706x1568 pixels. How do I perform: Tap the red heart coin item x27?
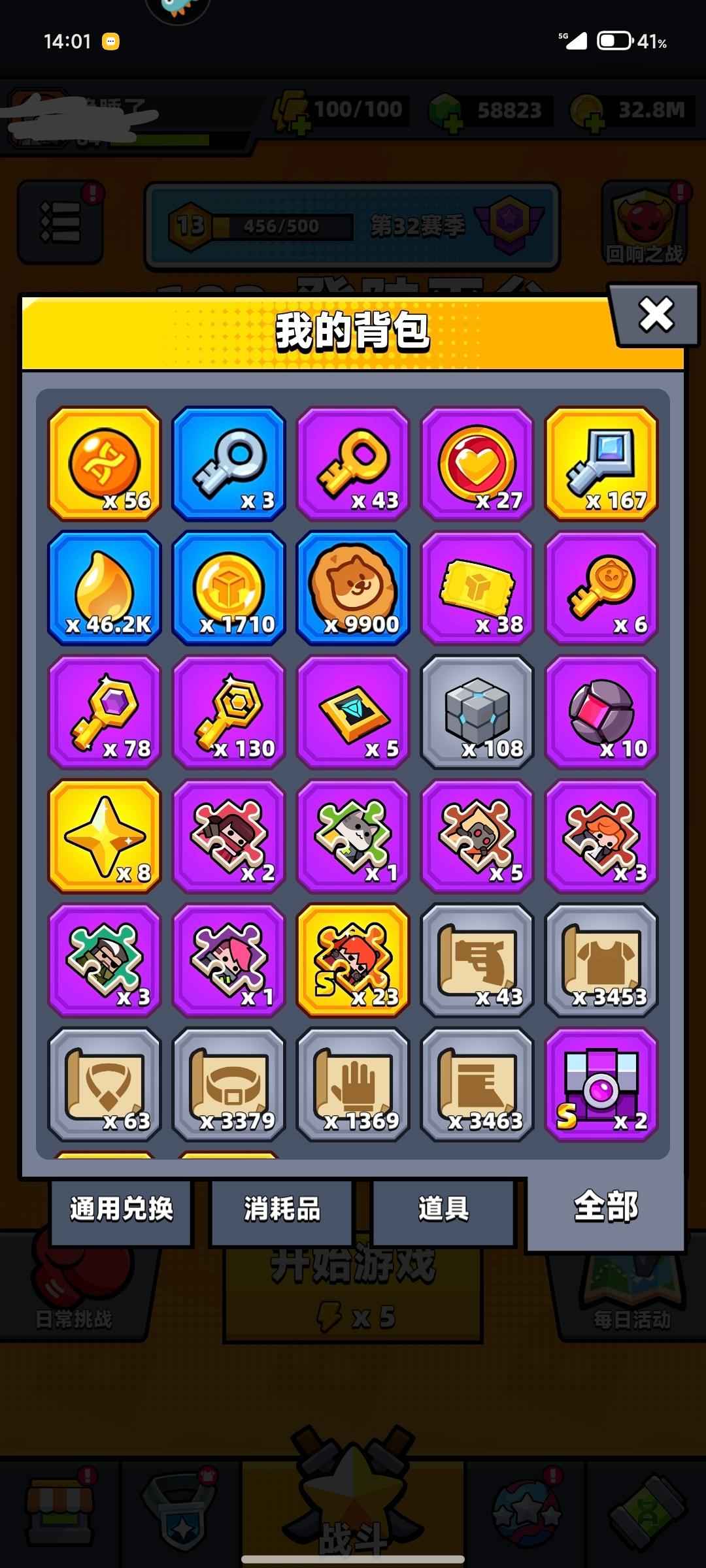tap(477, 464)
